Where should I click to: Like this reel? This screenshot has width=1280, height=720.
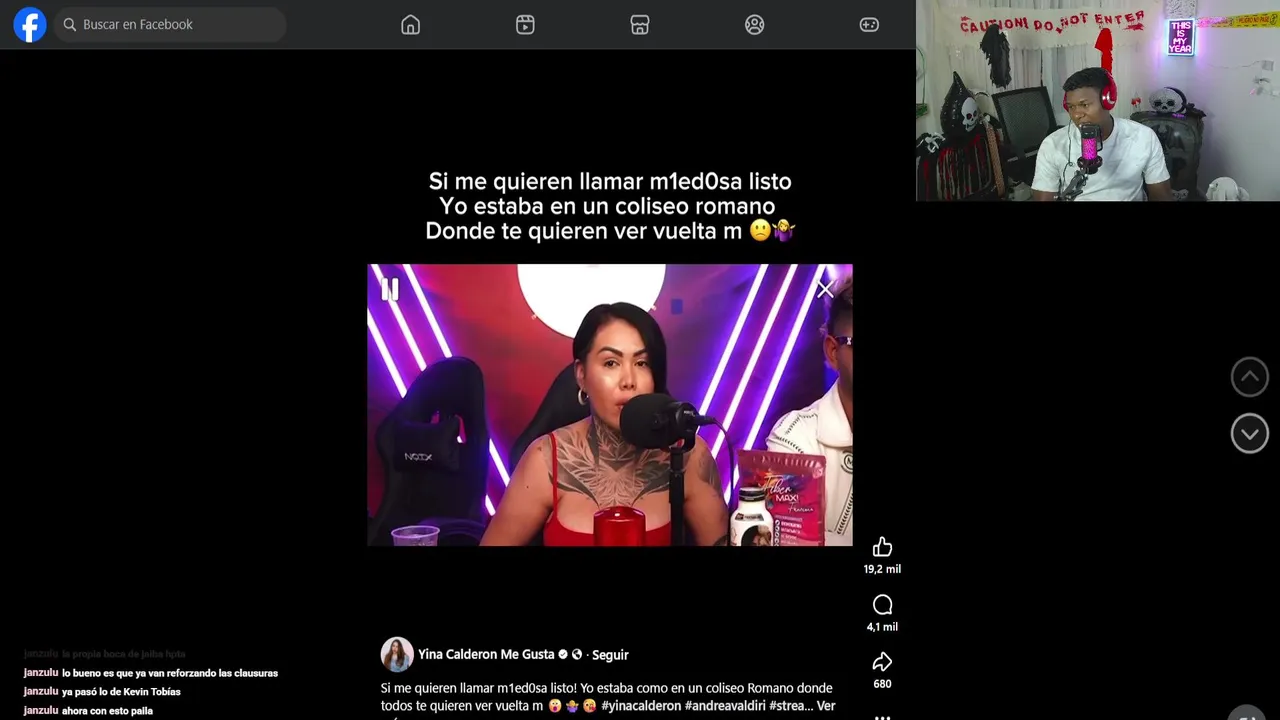point(882,547)
